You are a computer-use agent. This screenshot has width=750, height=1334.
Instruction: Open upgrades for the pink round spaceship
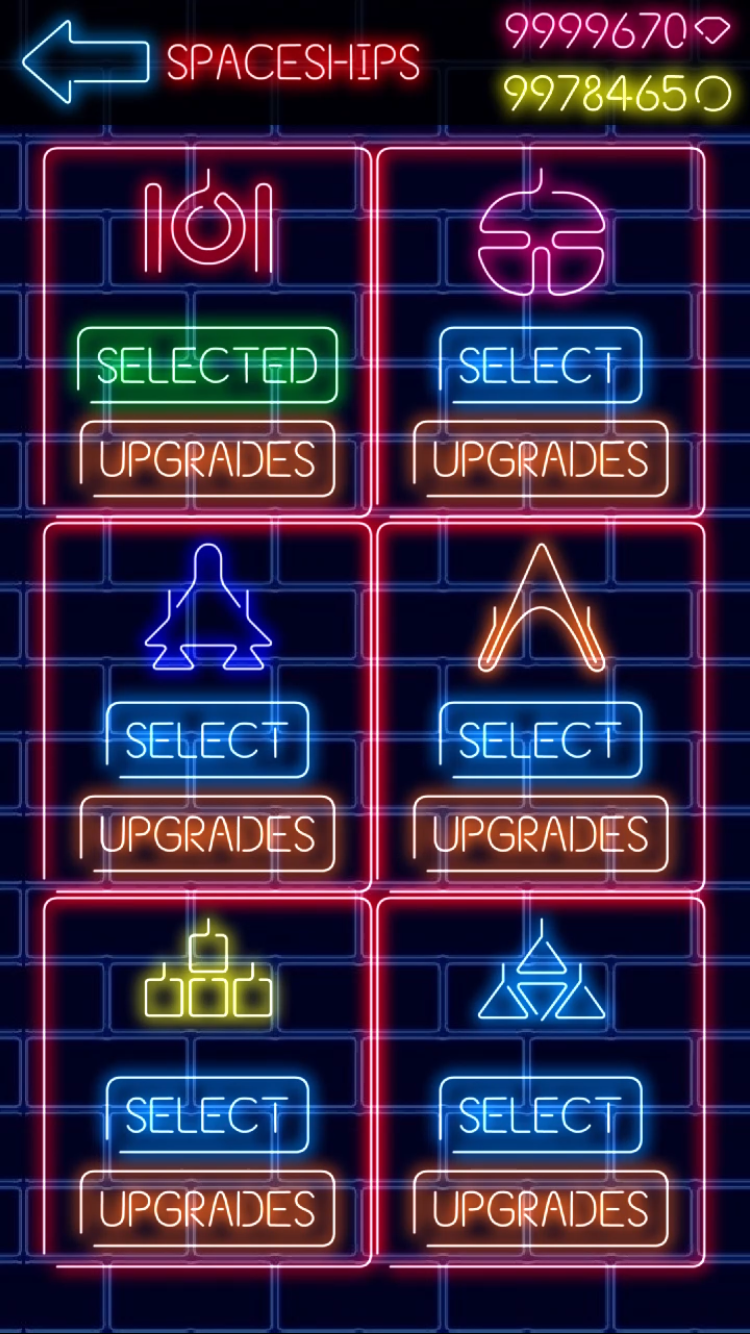coord(540,459)
